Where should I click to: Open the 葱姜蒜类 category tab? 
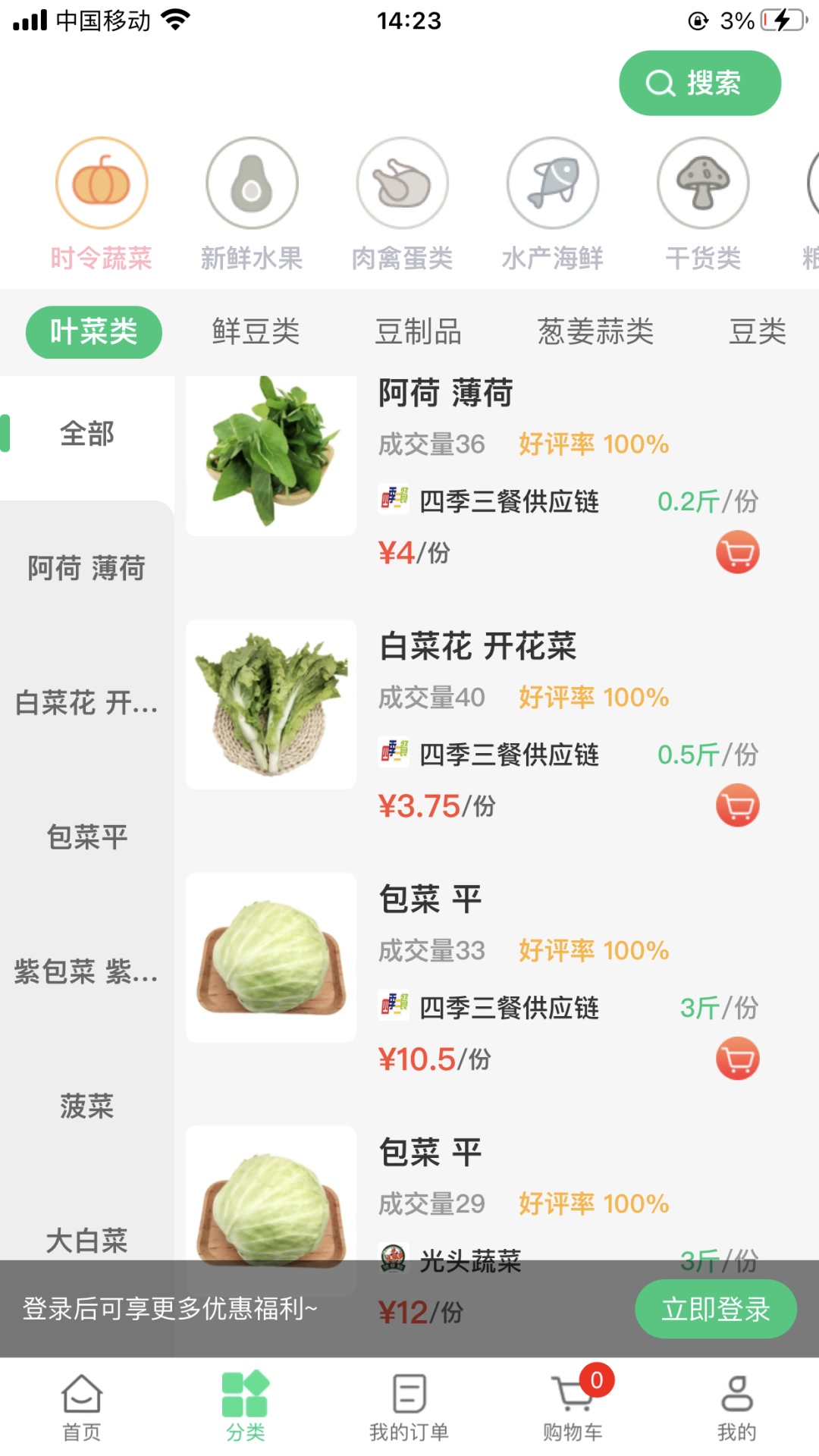tap(595, 331)
